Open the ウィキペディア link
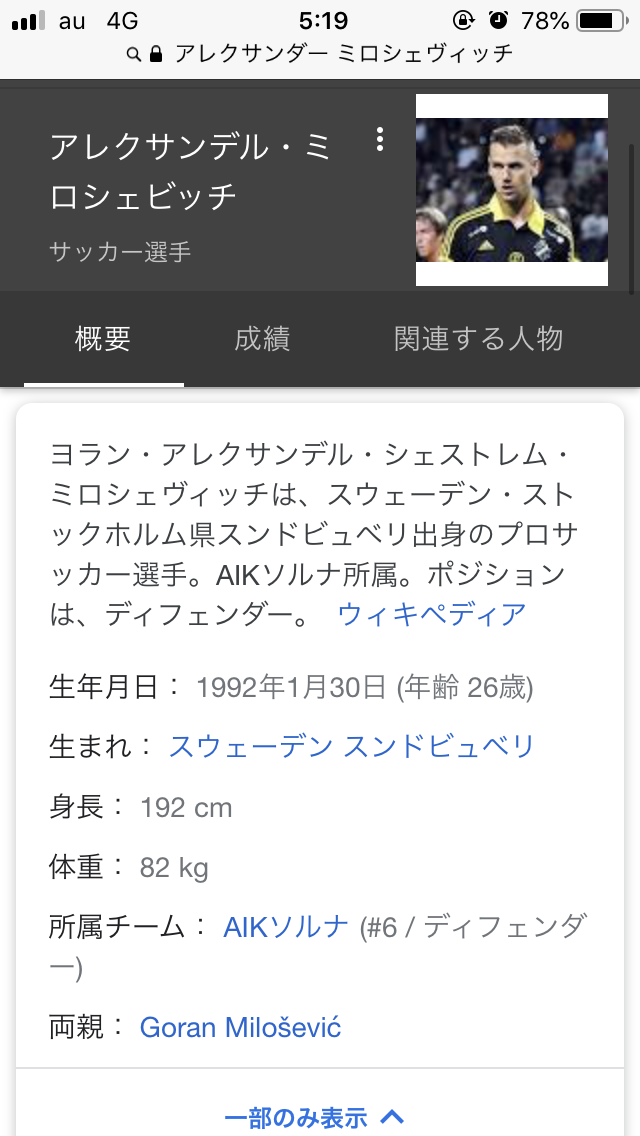The image size is (640, 1136). coord(432,613)
